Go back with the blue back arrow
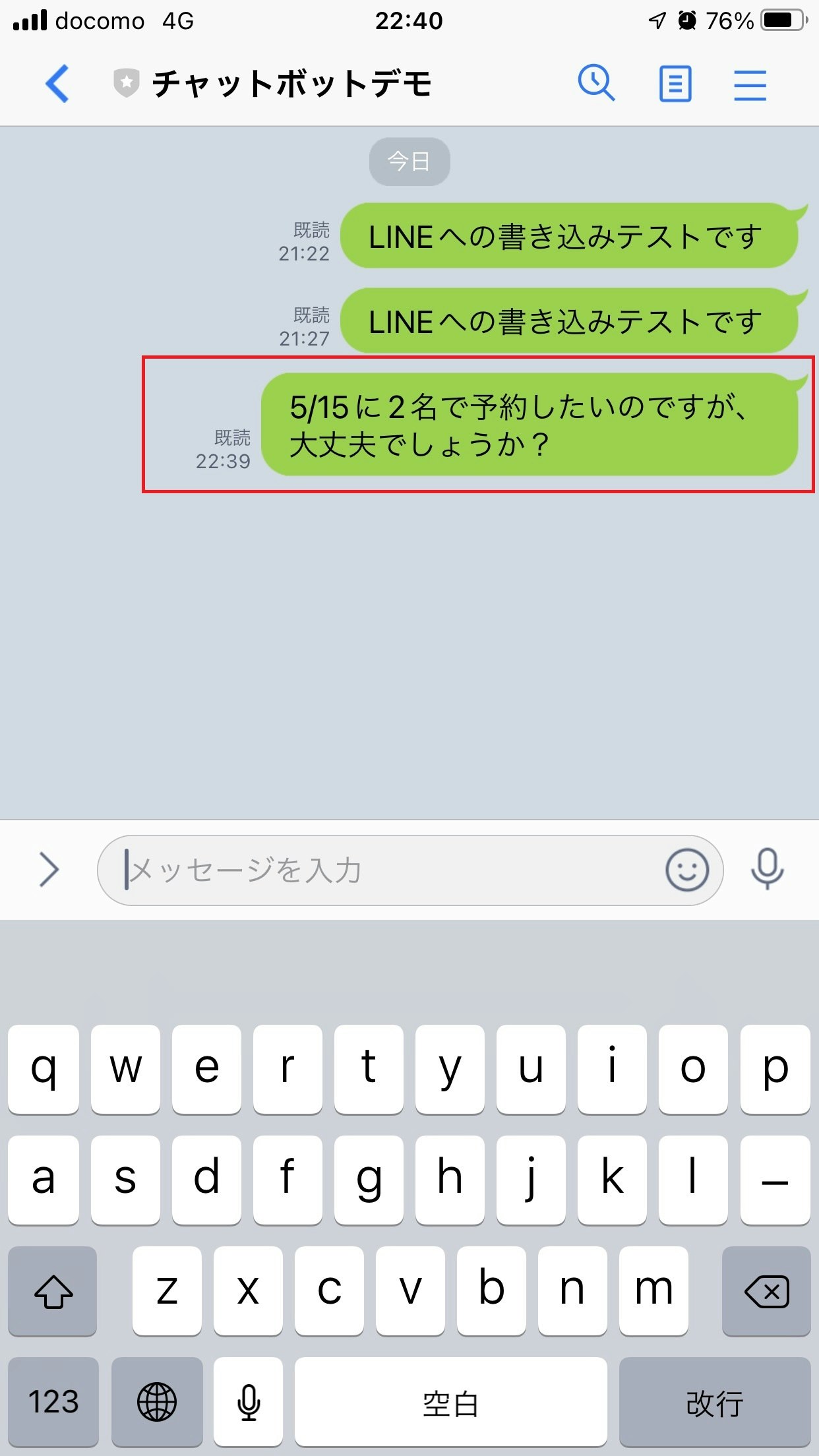The image size is (819, 1456). 57,84
